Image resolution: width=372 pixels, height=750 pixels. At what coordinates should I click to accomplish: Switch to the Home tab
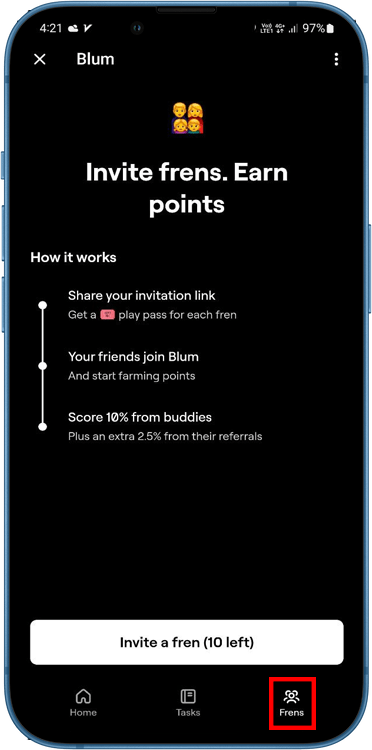point(83,703)
